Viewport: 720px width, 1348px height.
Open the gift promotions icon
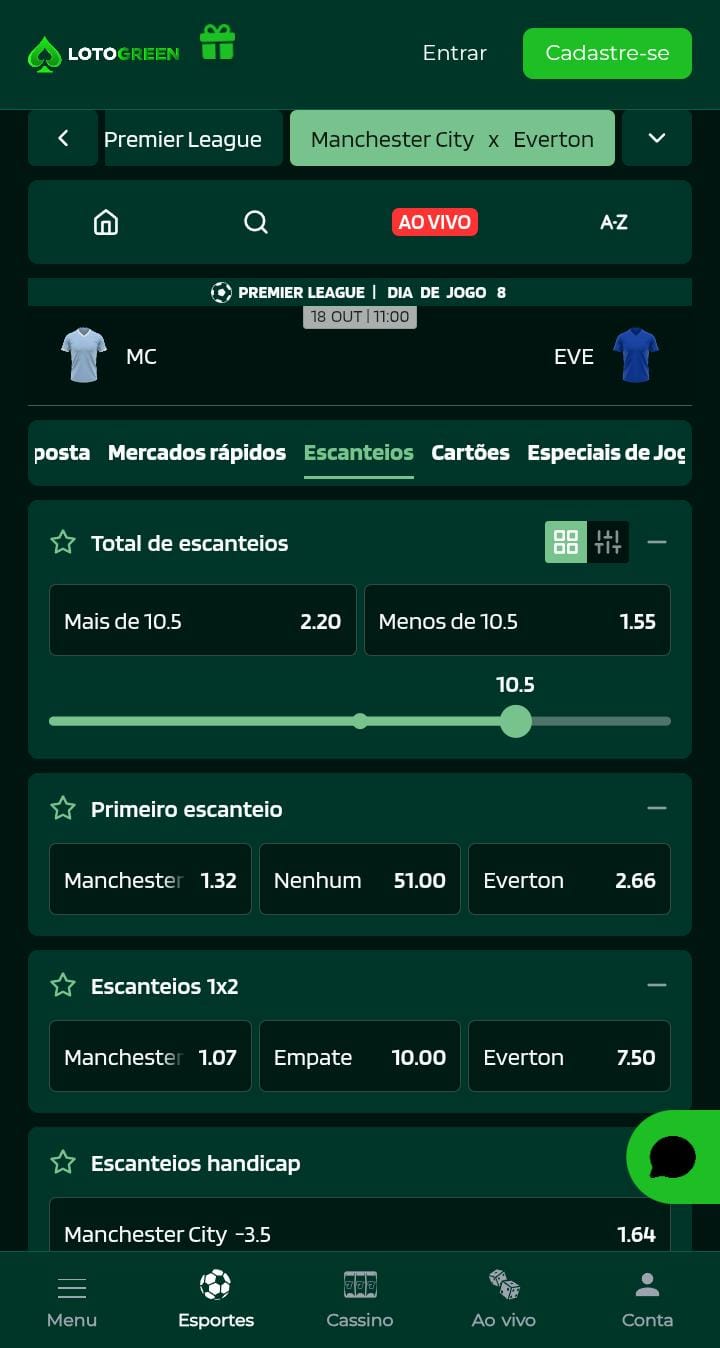pos(217,43)
